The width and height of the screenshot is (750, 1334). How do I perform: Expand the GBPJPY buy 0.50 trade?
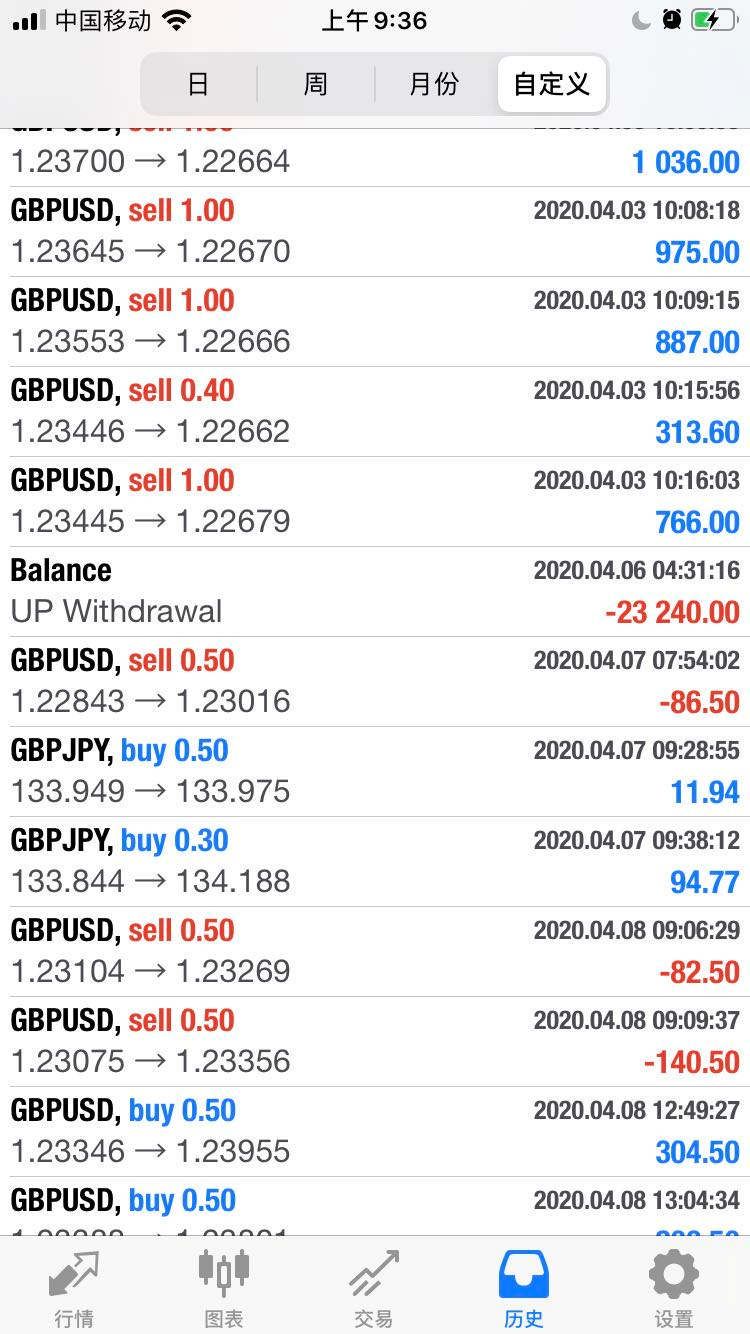click(x=375, y=772)
